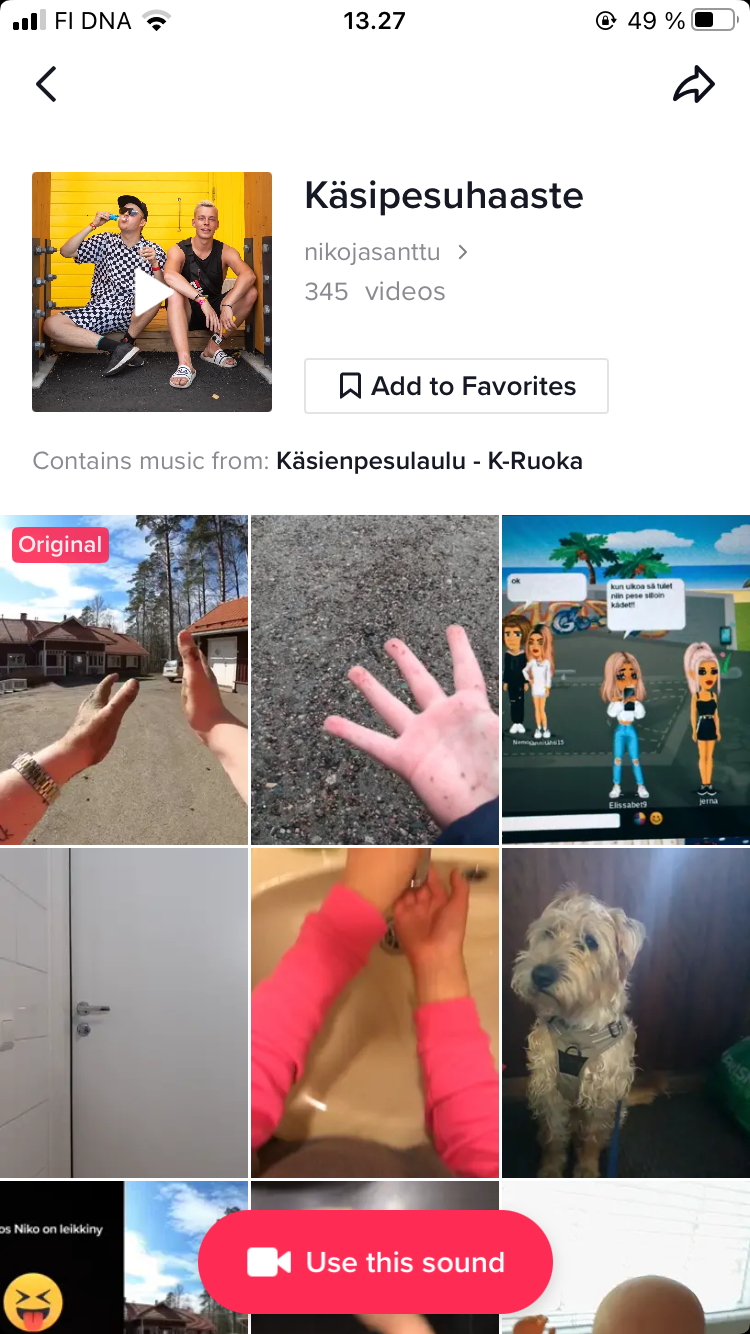Play the Käsipesuhaaste sound preview
The height and width of the screenshot is (1334, 750).
[152, 292]
